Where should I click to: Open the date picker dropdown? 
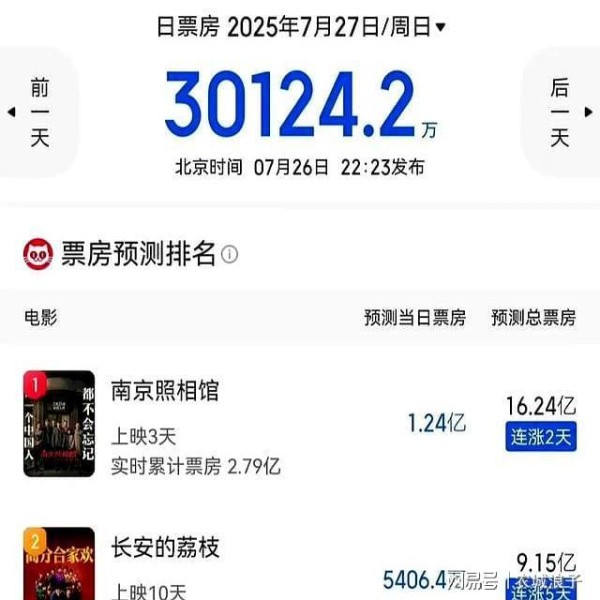click(x=441, y=27)
